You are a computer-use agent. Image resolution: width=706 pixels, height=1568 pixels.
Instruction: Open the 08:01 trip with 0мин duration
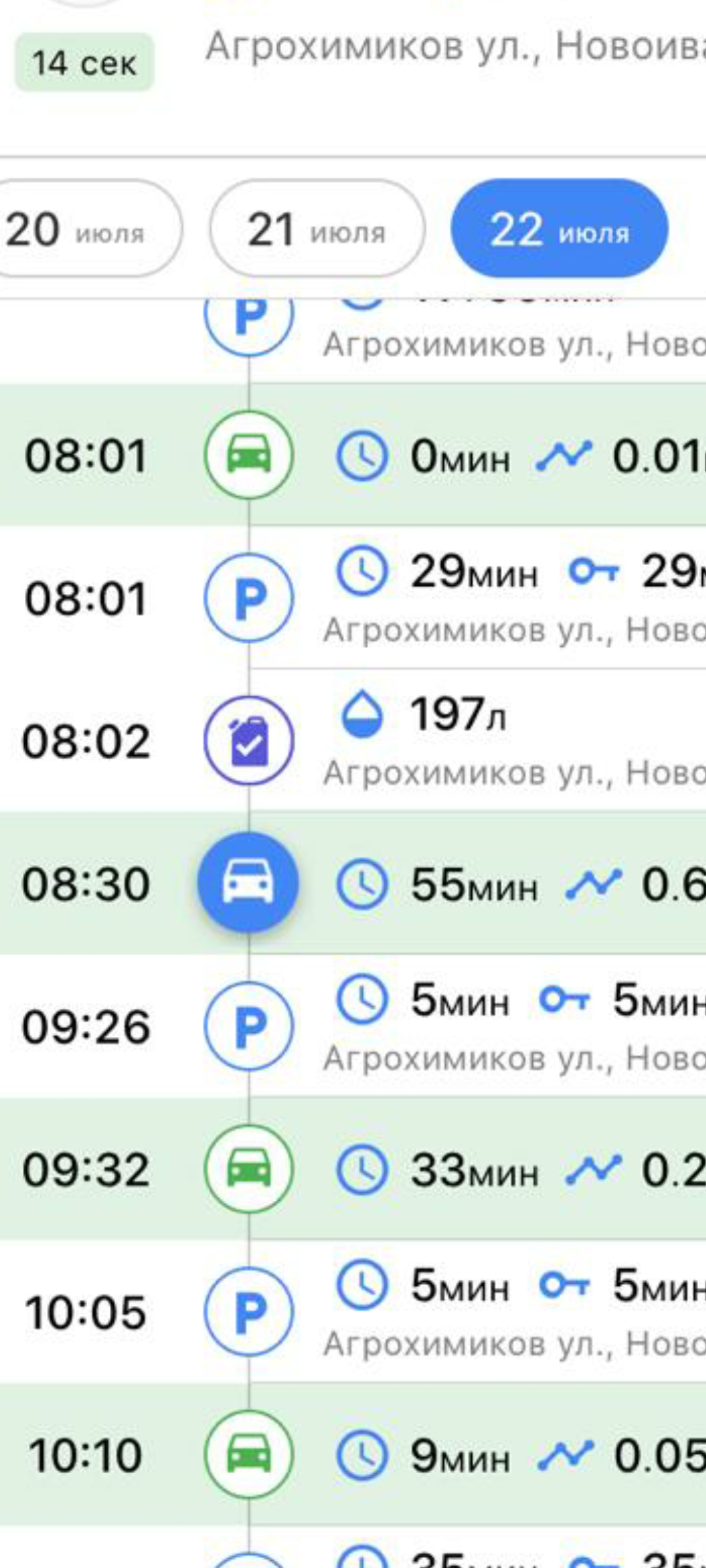(x=458, y=455)
